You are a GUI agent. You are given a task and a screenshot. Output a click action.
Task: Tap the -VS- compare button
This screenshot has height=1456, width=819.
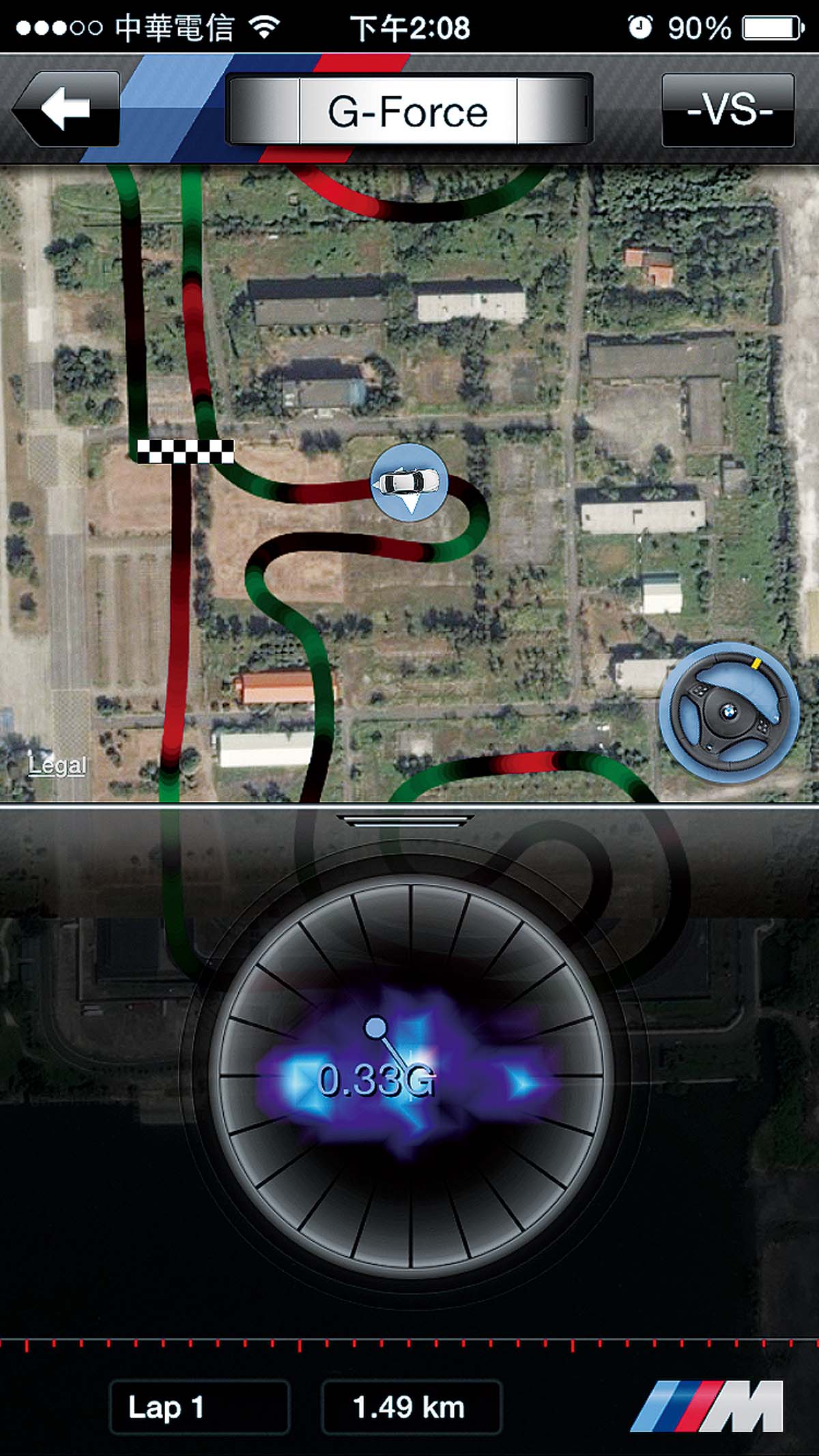coord(728,110)
